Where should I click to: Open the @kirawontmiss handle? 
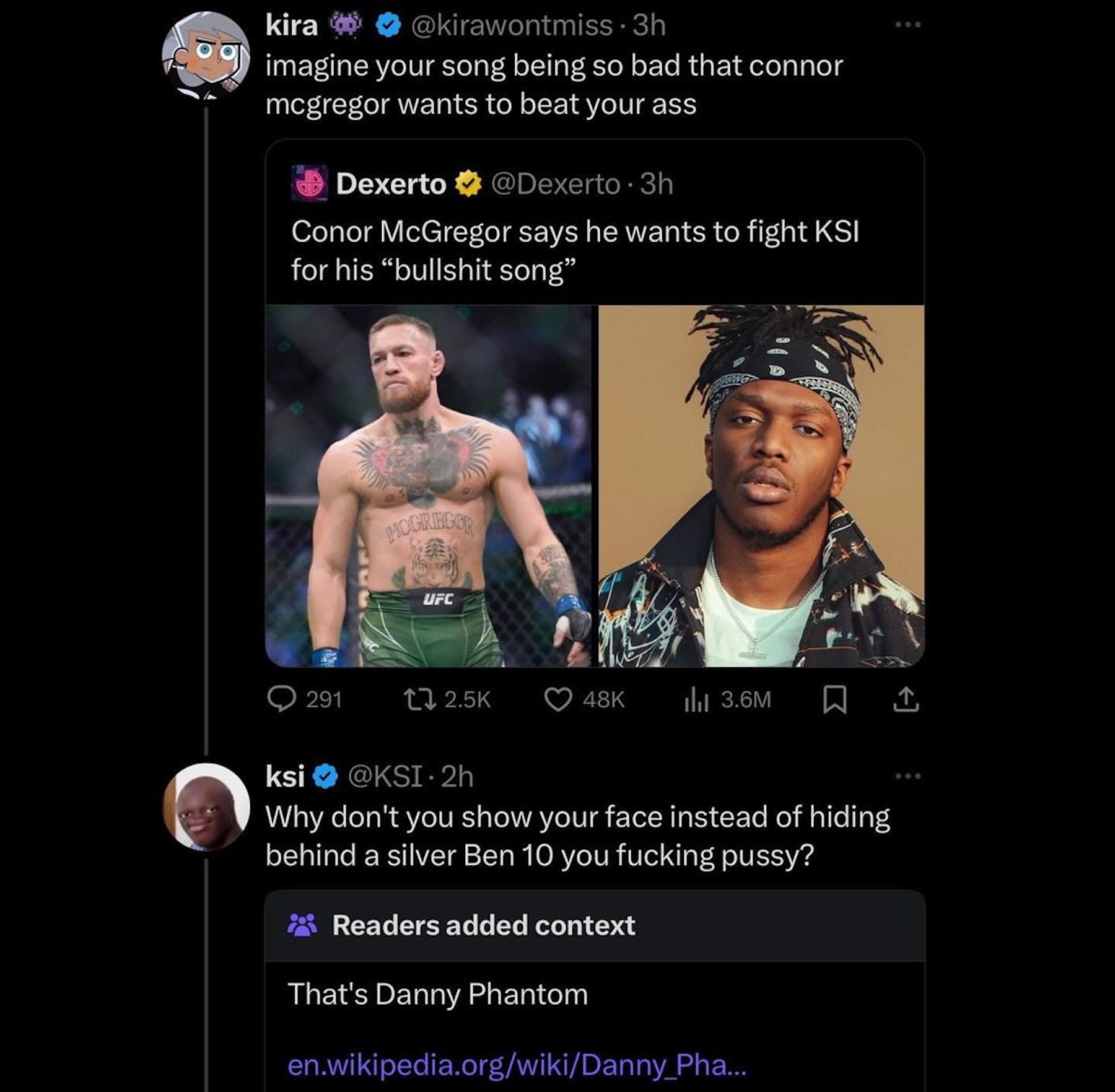click(512, 25)
